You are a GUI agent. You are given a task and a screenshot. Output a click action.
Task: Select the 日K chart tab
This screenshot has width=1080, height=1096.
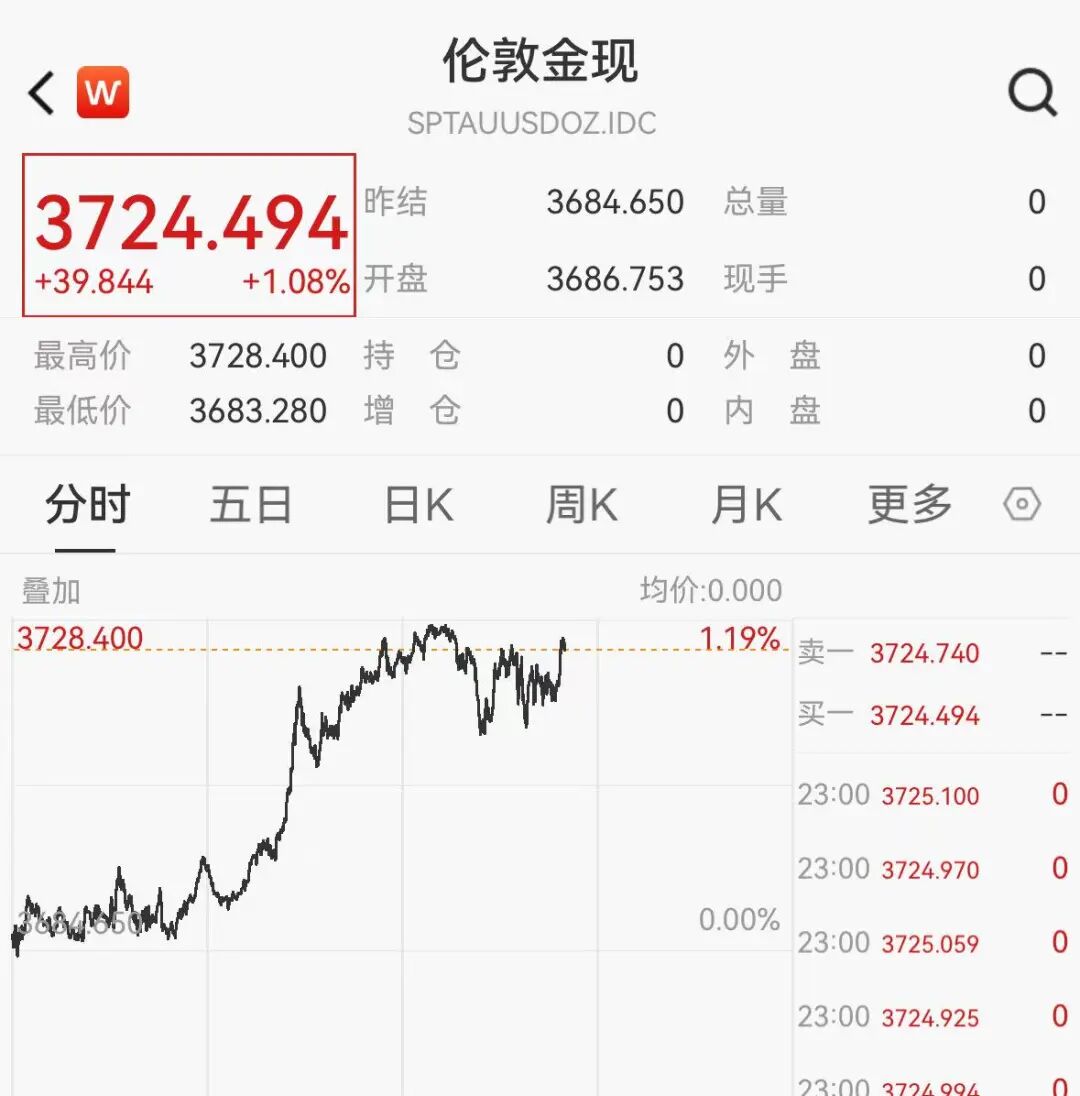coord(418,505)
